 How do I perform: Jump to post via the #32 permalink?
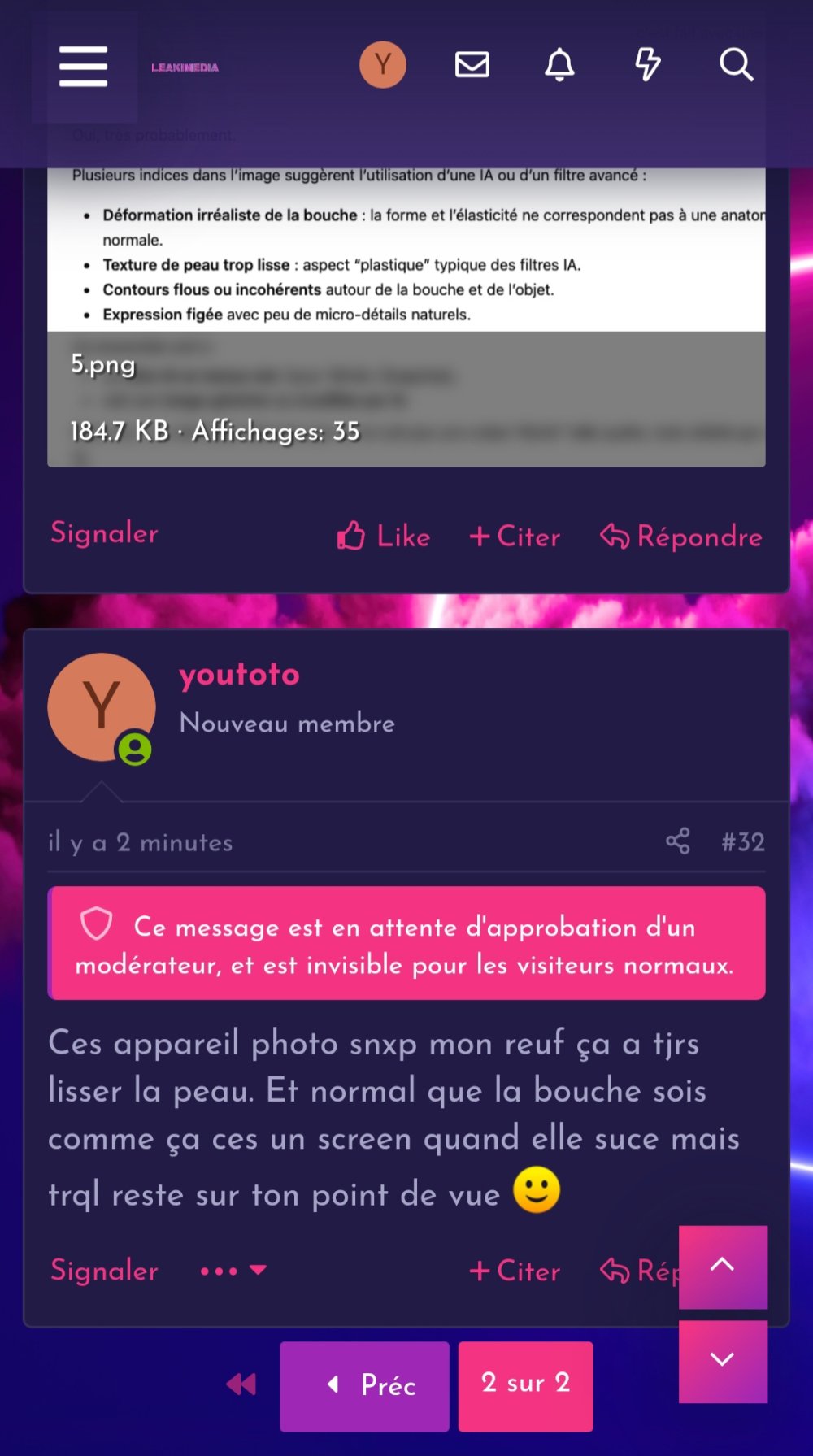coord(742,841)
